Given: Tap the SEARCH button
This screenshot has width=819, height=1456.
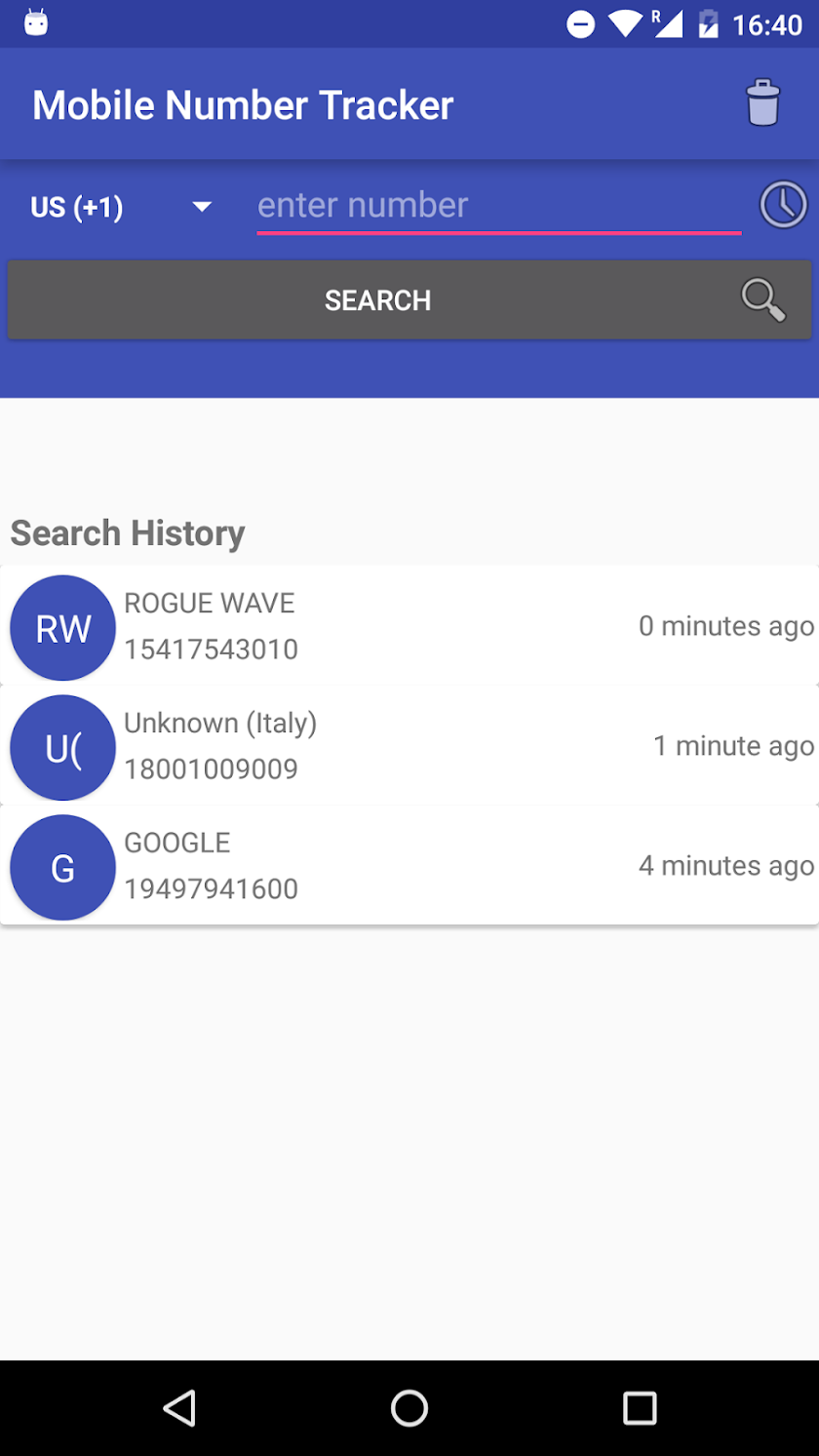Looking at the screenshot, I should tap(409, 299).
